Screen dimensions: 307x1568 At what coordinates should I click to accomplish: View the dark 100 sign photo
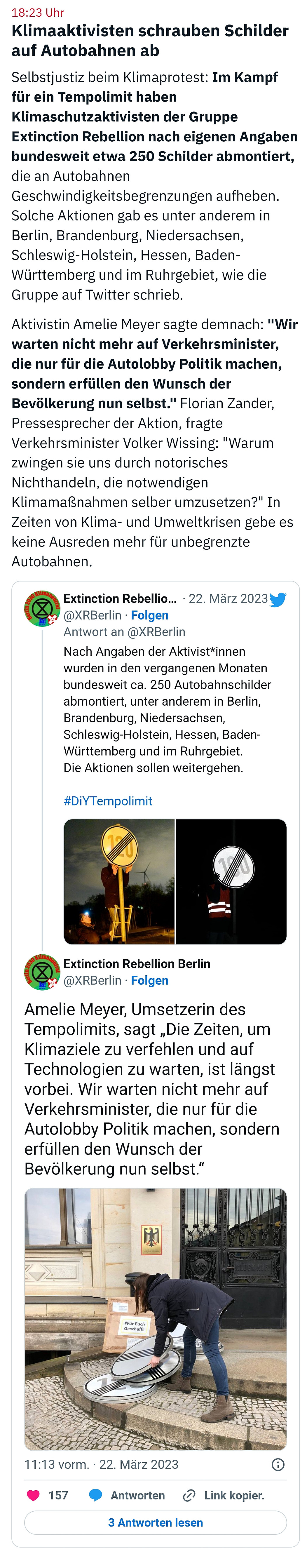[x=231, y=881]
